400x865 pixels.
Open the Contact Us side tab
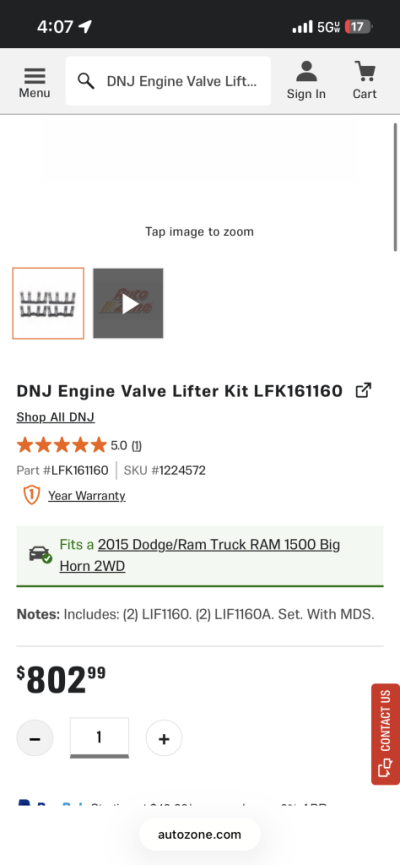pos(386,734)
